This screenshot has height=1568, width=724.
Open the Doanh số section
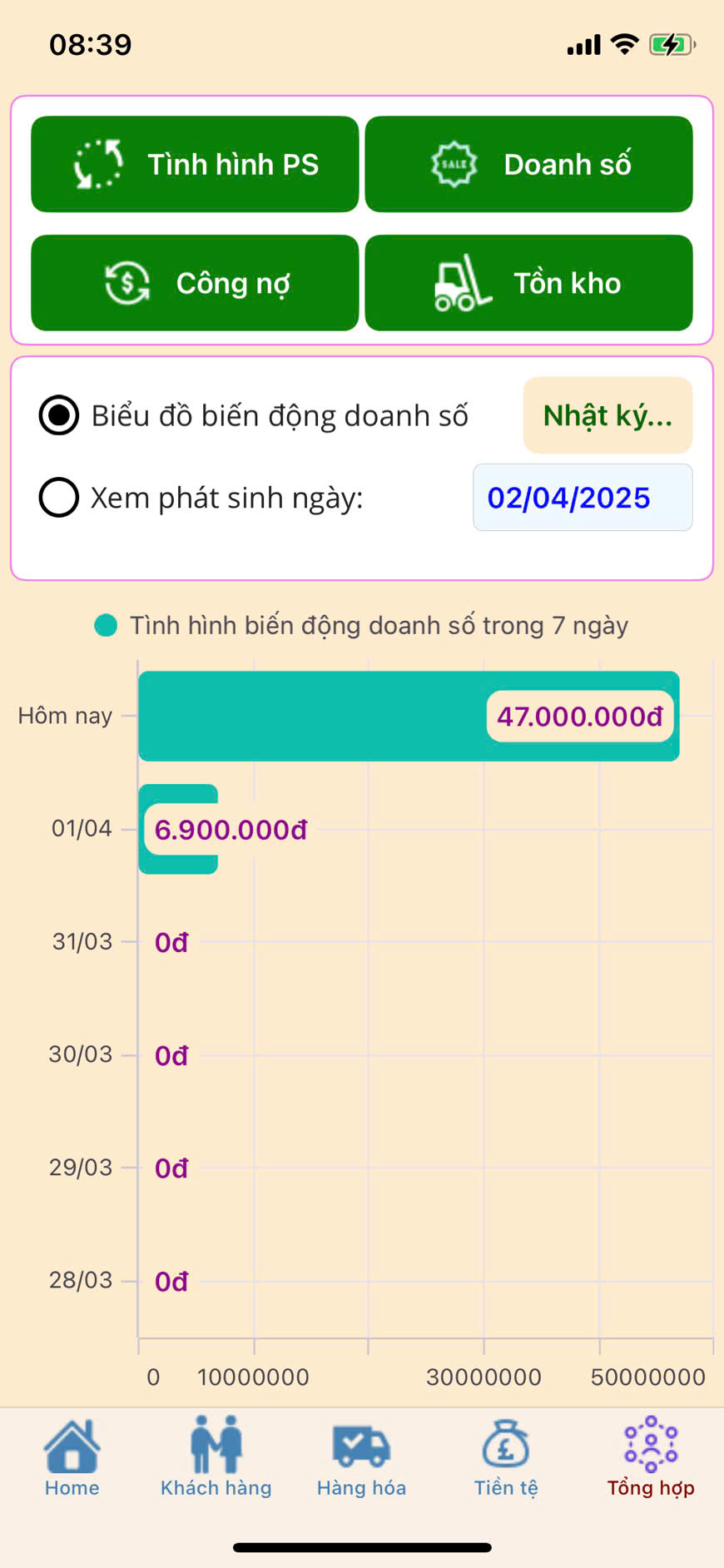click(x=528, y=164)
